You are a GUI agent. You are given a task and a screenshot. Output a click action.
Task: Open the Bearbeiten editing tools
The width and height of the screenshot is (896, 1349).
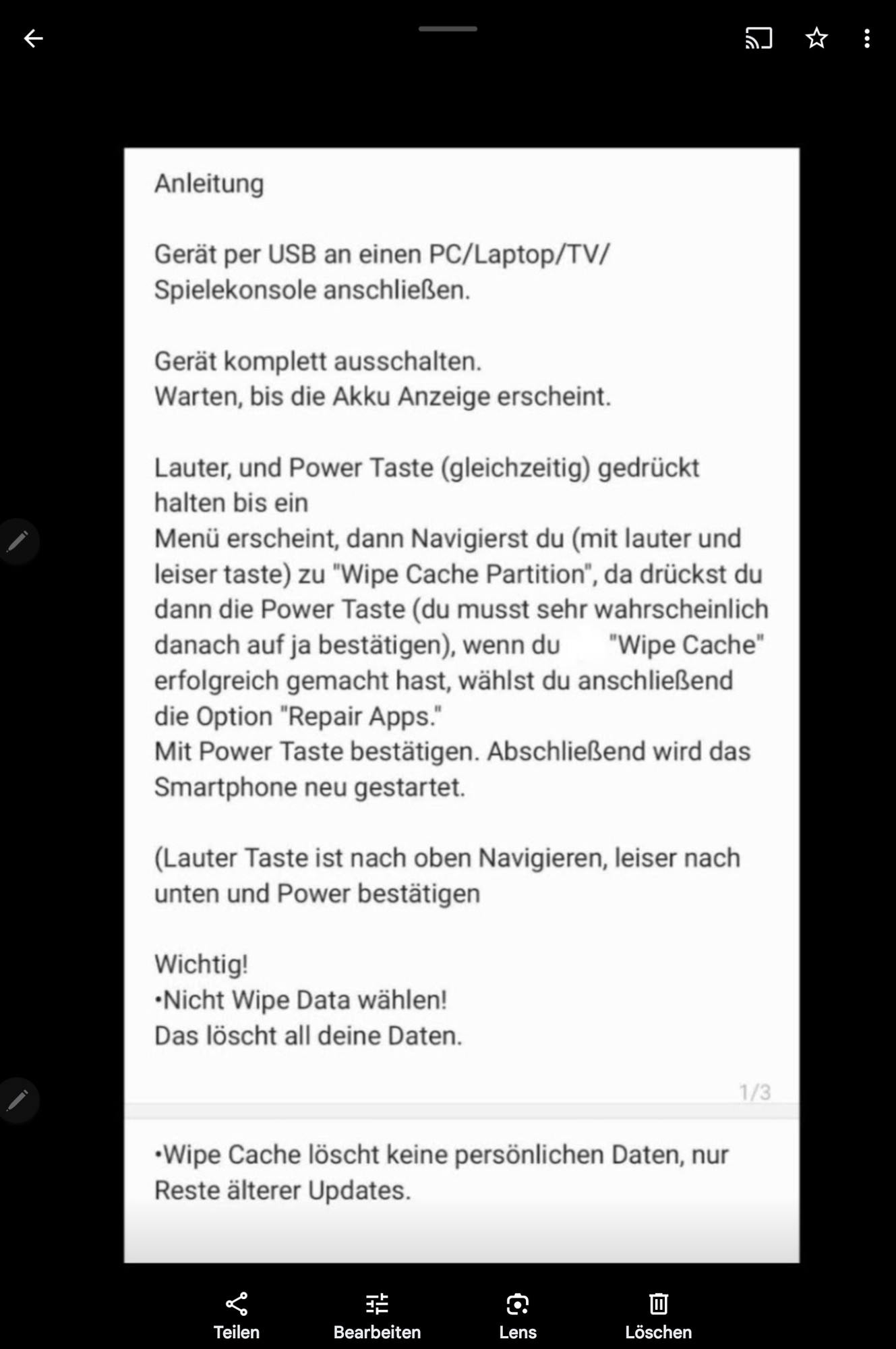tap(377, 1315)
